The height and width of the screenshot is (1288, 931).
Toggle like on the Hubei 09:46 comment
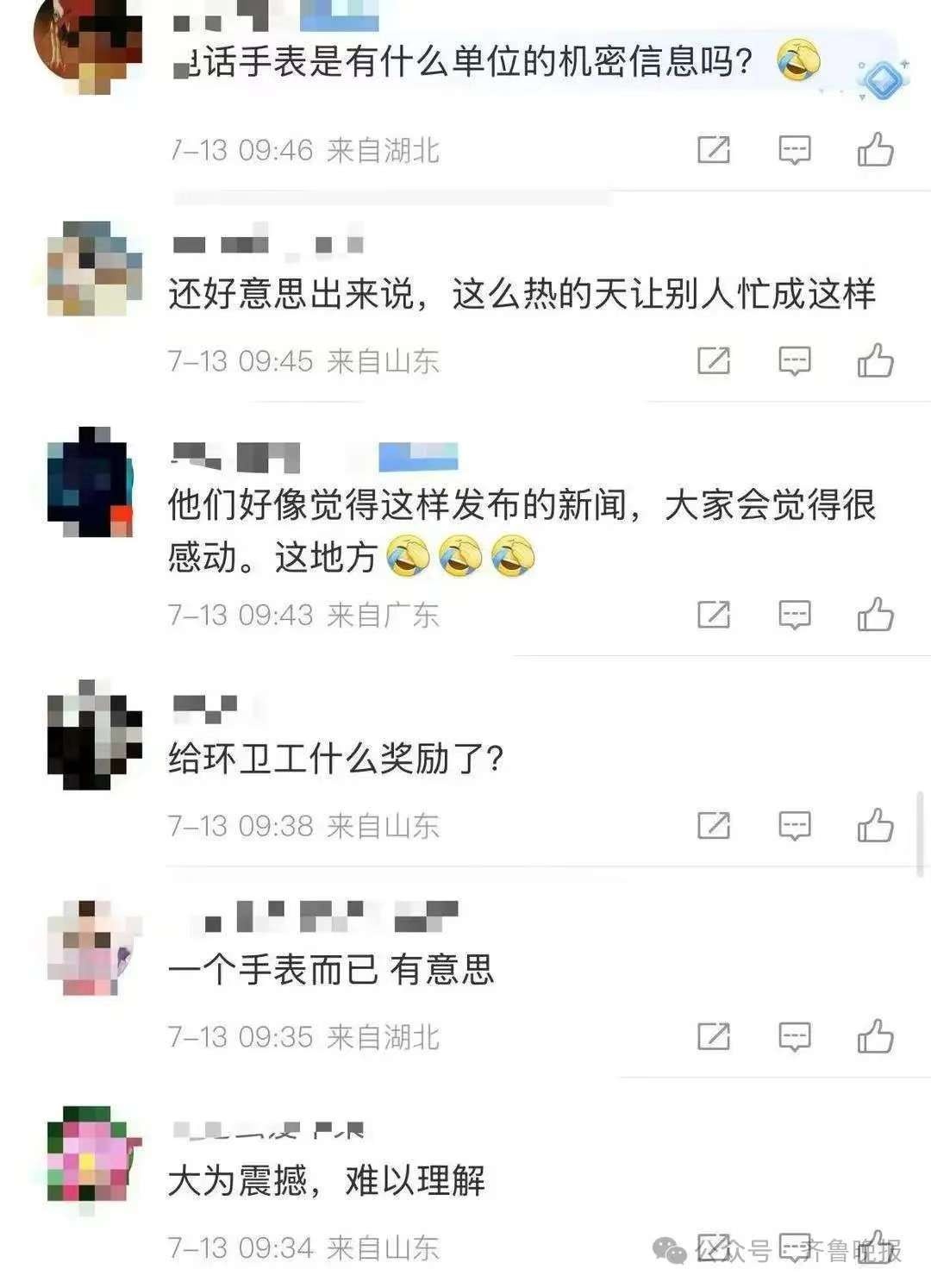point(878,148)
